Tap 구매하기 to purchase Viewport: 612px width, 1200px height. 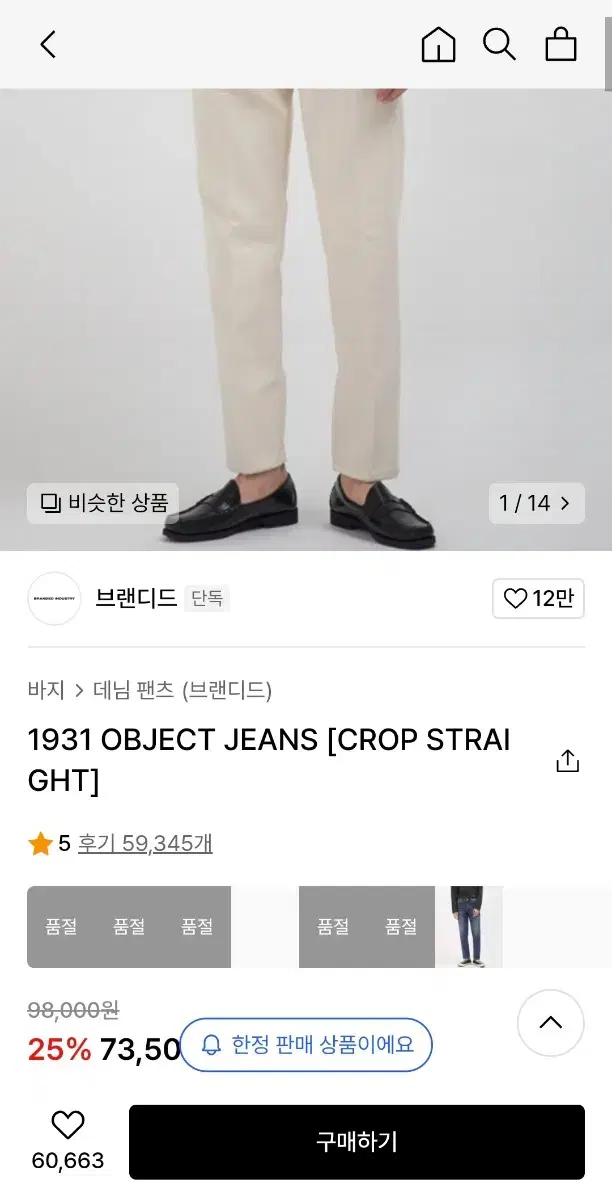(357, 1142)
